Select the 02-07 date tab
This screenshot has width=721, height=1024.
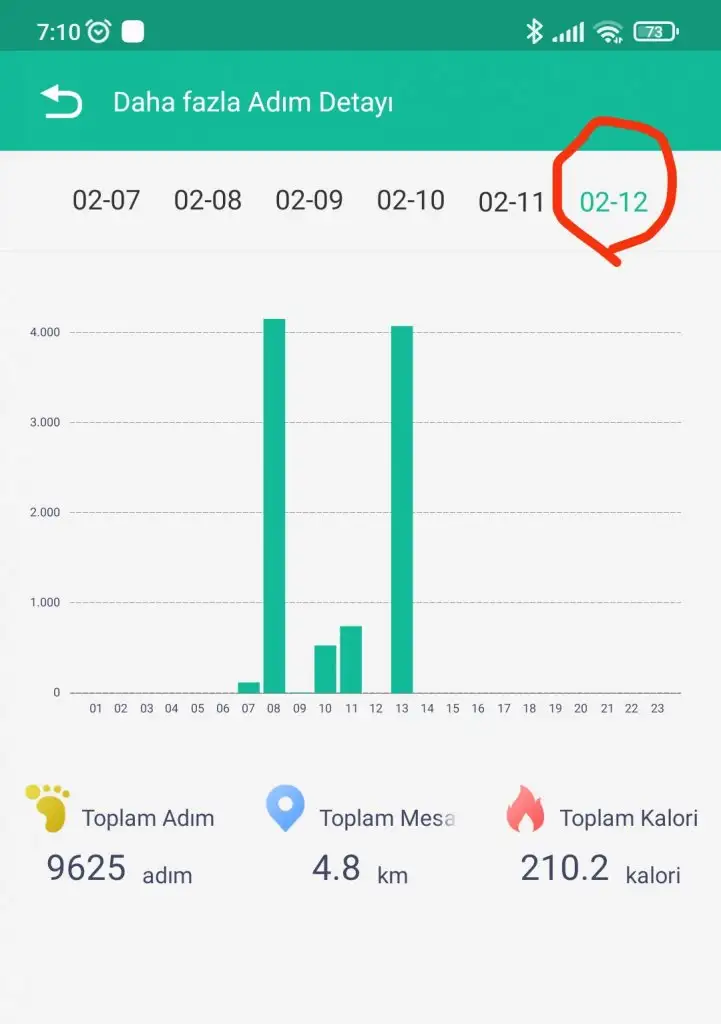(106, 200)
